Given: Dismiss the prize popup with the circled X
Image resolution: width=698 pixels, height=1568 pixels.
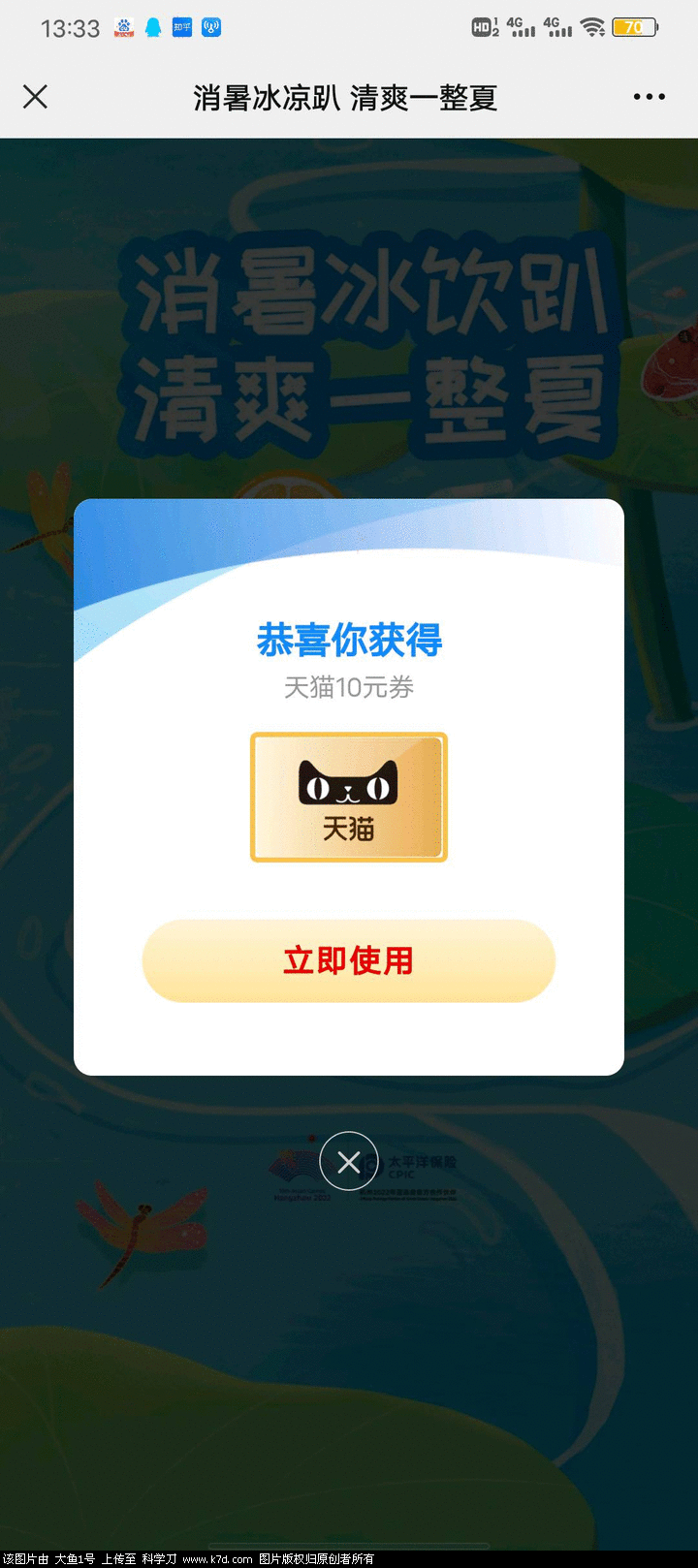Looking at the screenshot, I should (349, 1161).
